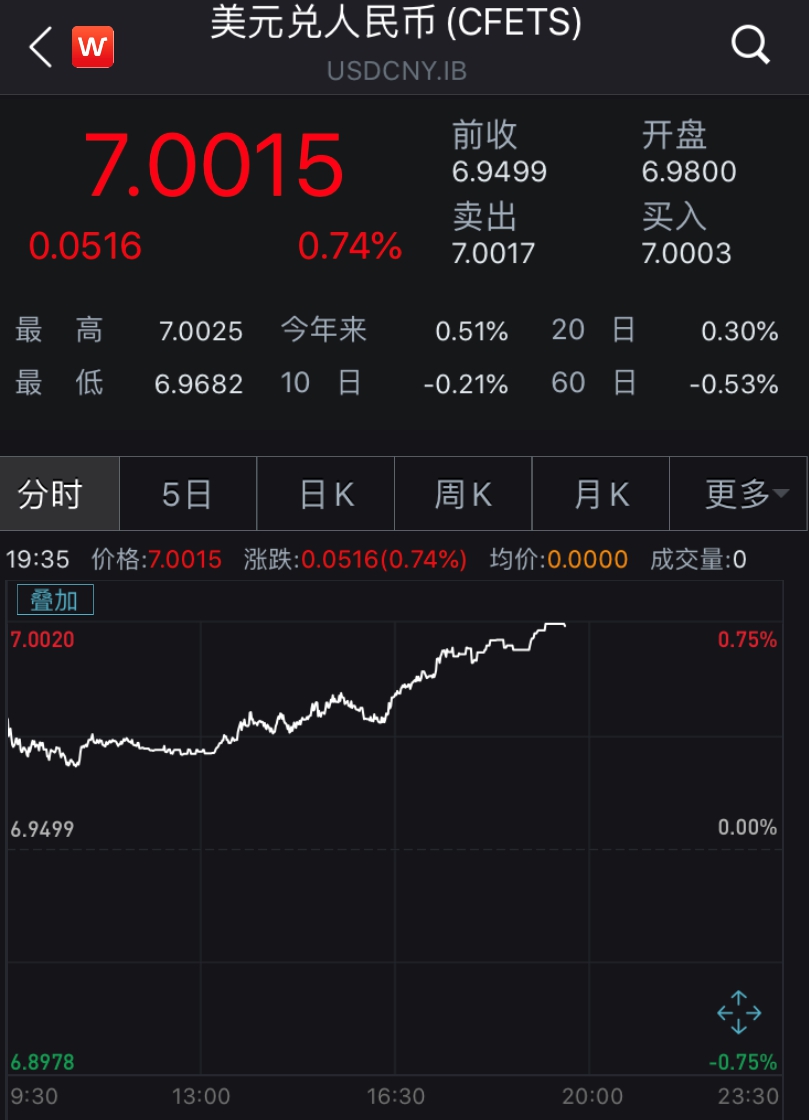Switch to the 周K chart tab
Viewport: 809px width, 1120px height.
tap(463, 494)
